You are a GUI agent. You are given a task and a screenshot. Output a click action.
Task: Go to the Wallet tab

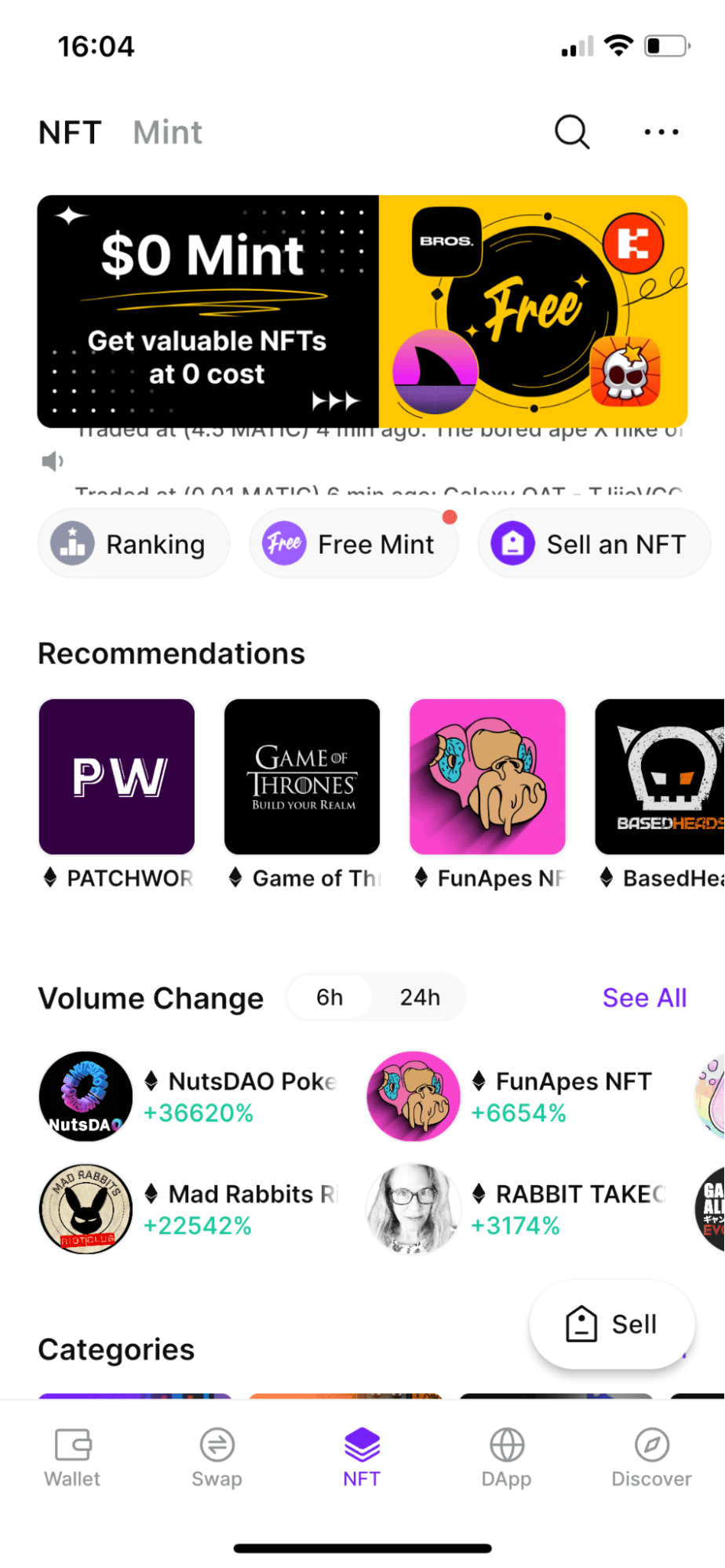point(72,1457)
